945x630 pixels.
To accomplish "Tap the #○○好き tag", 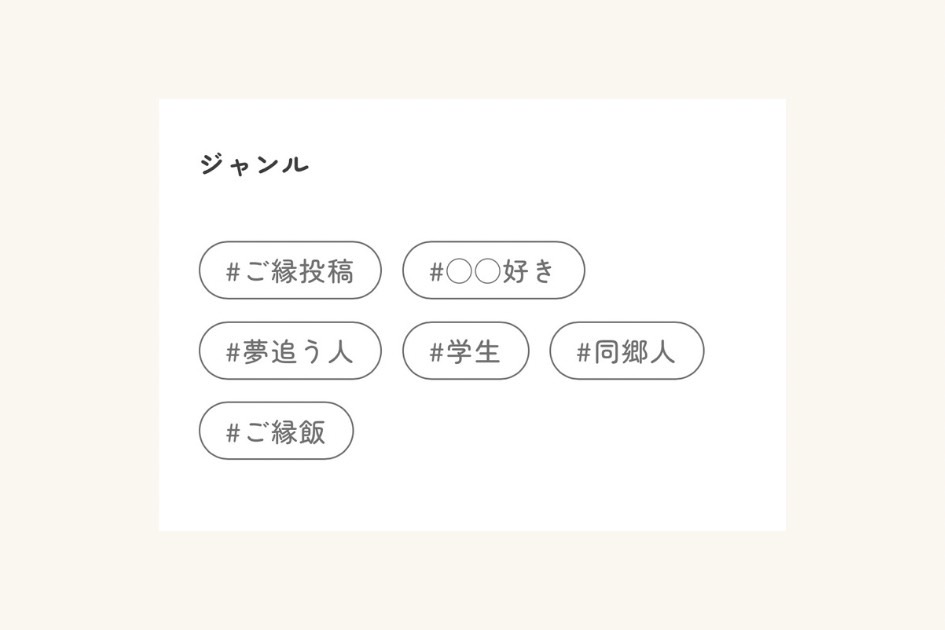I will pyautogui.click(x=493, y=270).
